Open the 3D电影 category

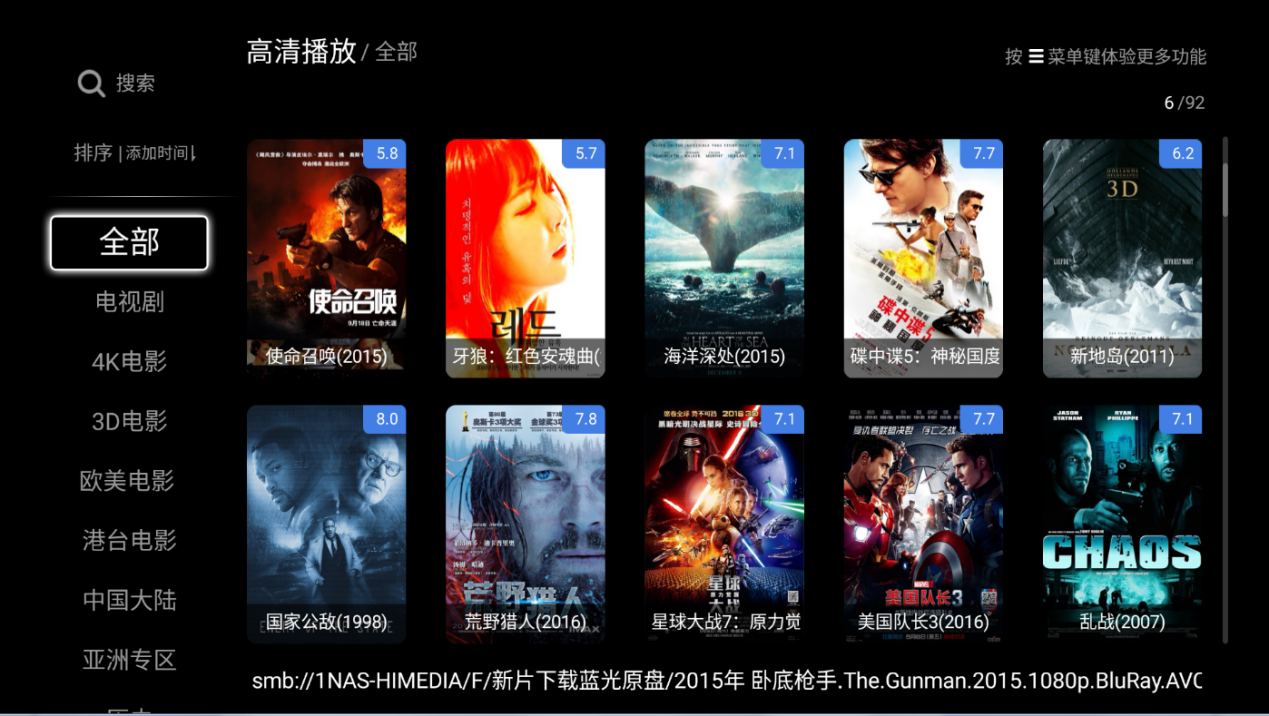click(129, 421)
